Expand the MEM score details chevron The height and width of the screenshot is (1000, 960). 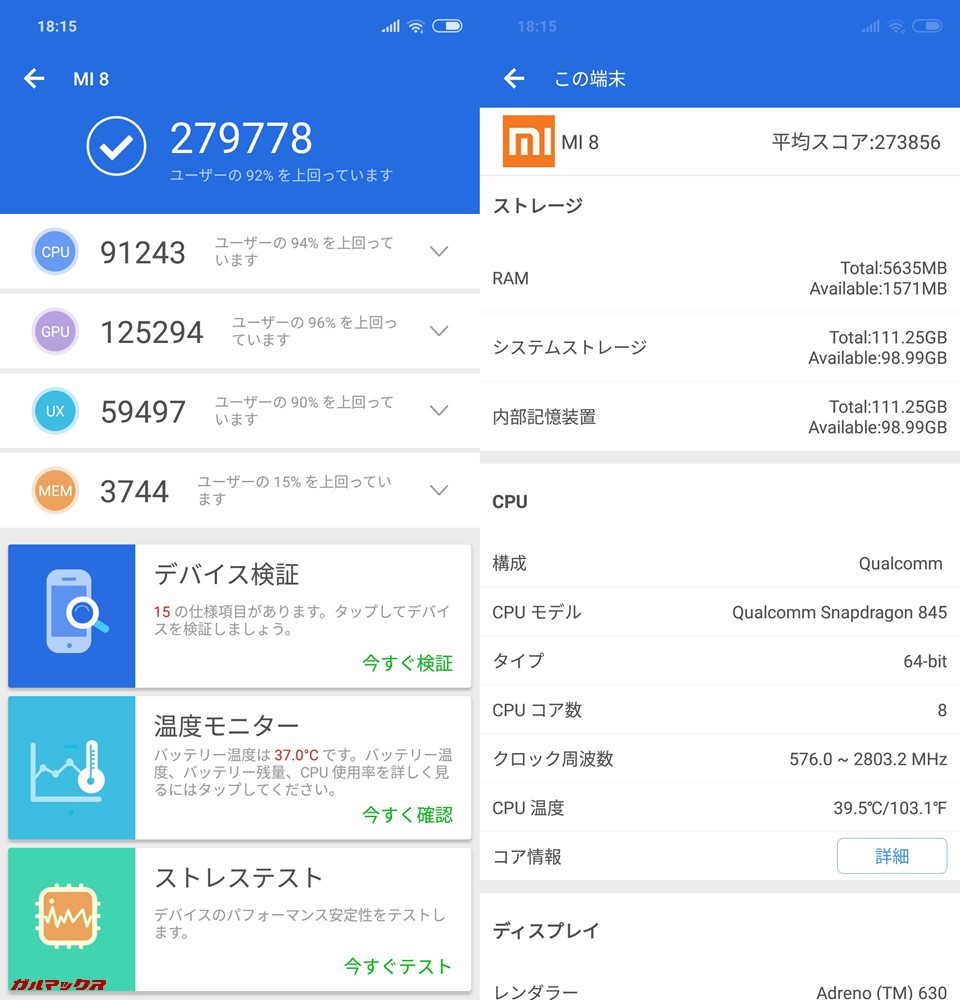[439, 490]
